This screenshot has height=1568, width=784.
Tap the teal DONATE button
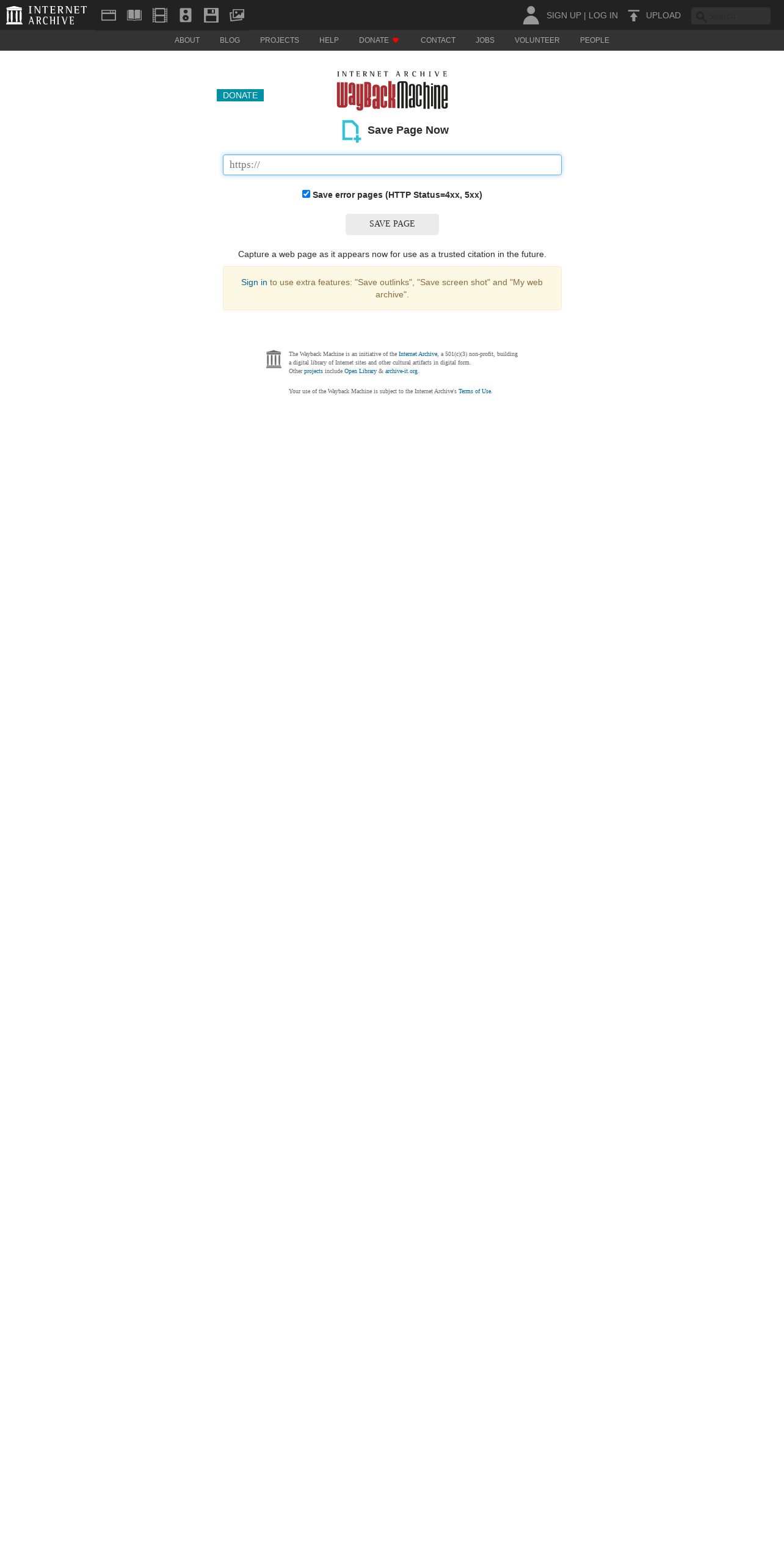[240, 95]
